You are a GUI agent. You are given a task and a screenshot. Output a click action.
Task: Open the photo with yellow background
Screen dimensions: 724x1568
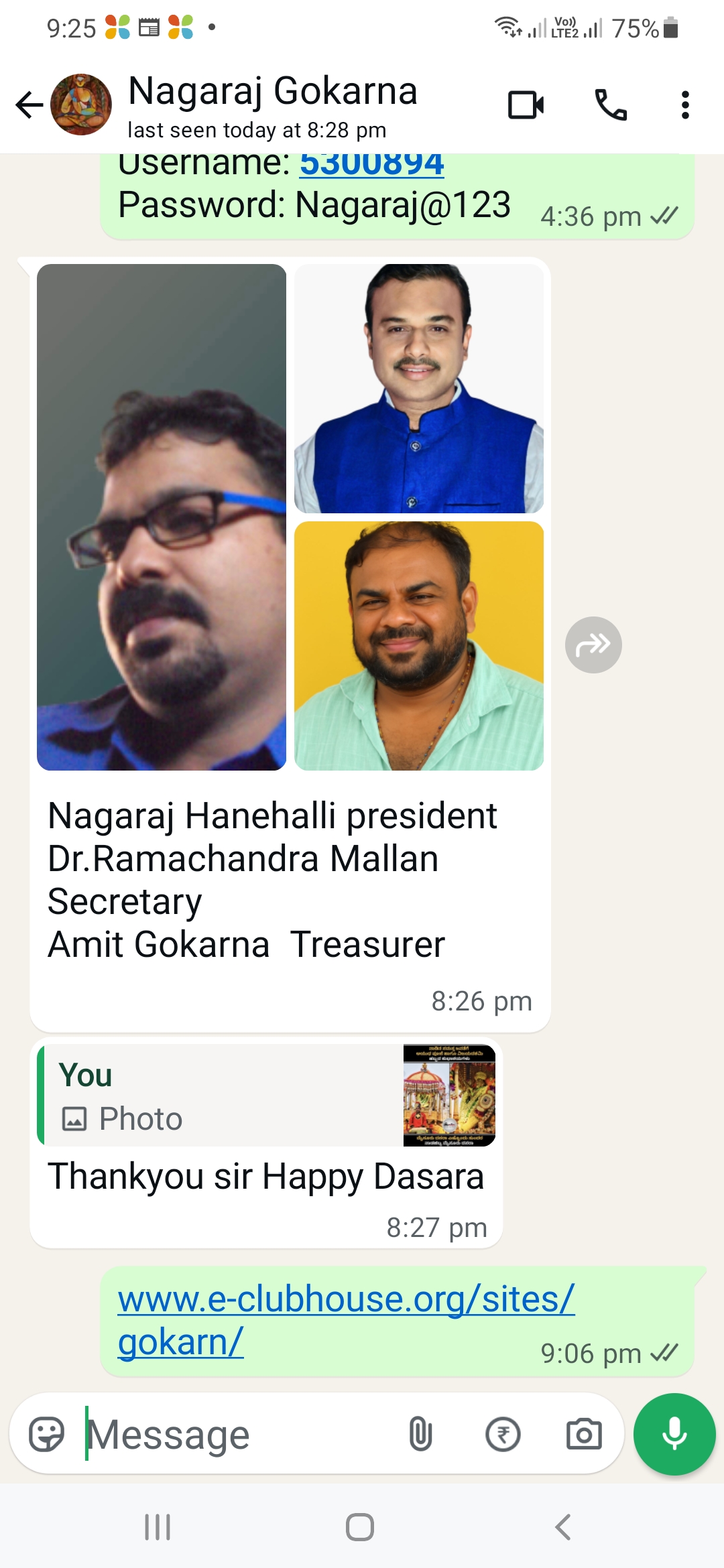coord(419,646)
